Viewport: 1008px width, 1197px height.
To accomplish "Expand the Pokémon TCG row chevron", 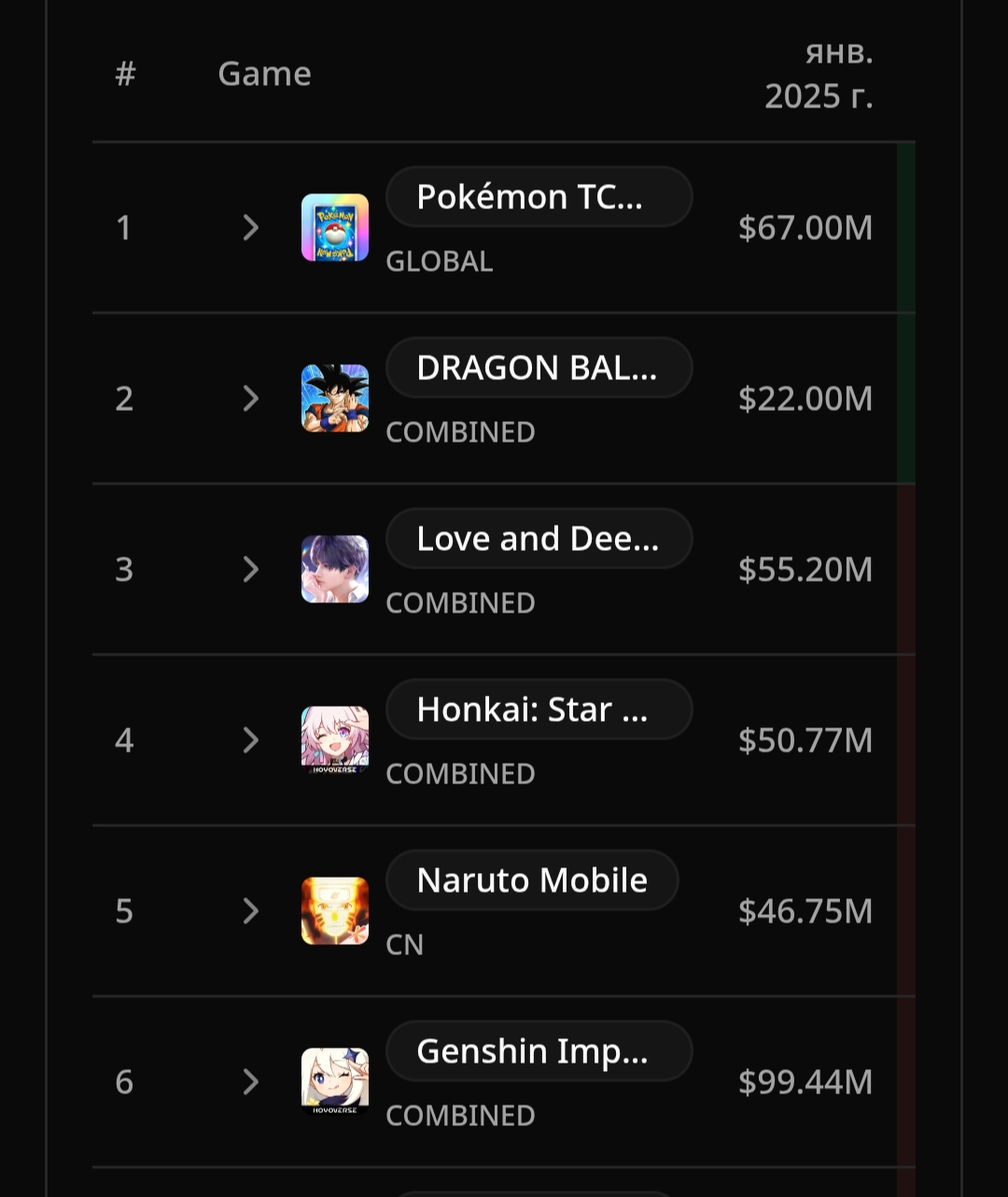I will pos(250,228).
